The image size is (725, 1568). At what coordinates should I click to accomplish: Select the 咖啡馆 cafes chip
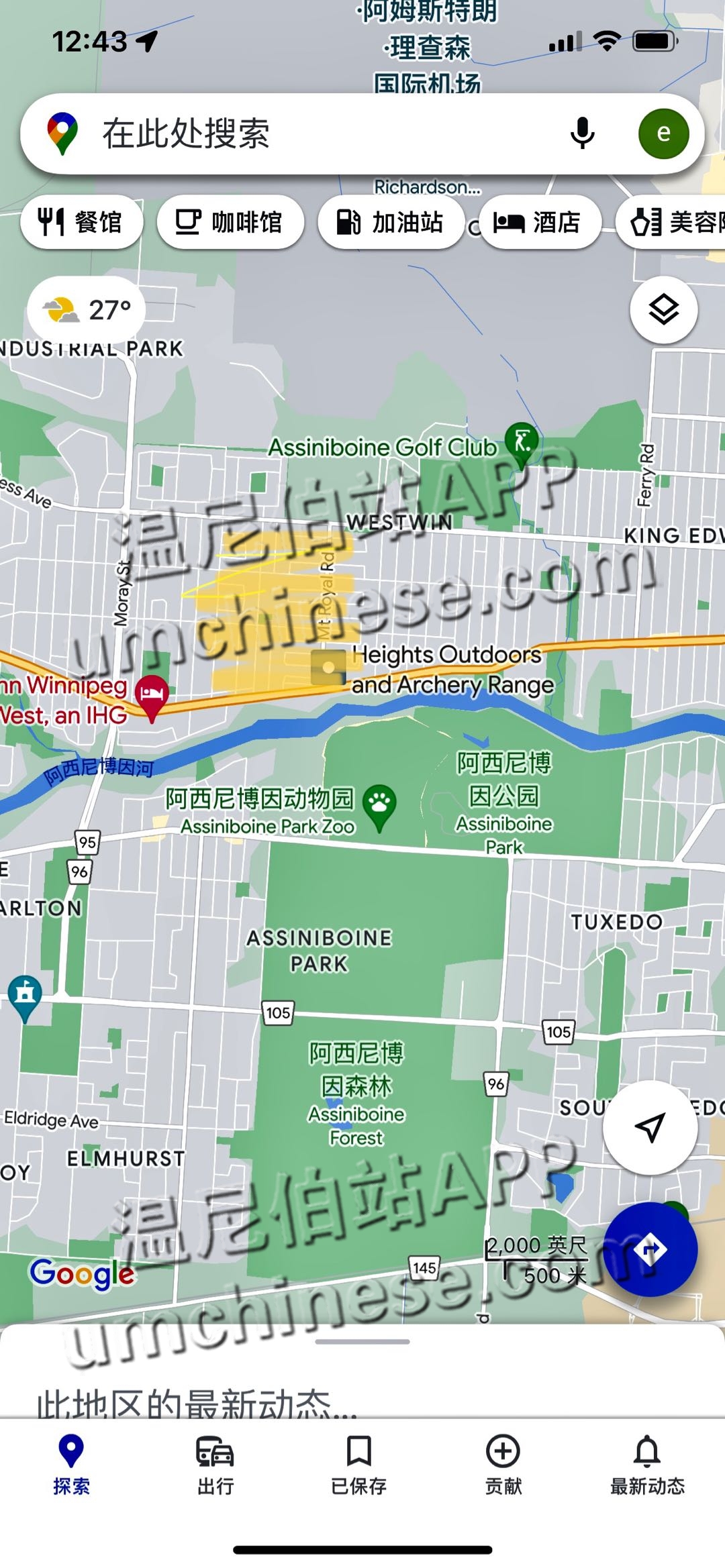(230, 222)
